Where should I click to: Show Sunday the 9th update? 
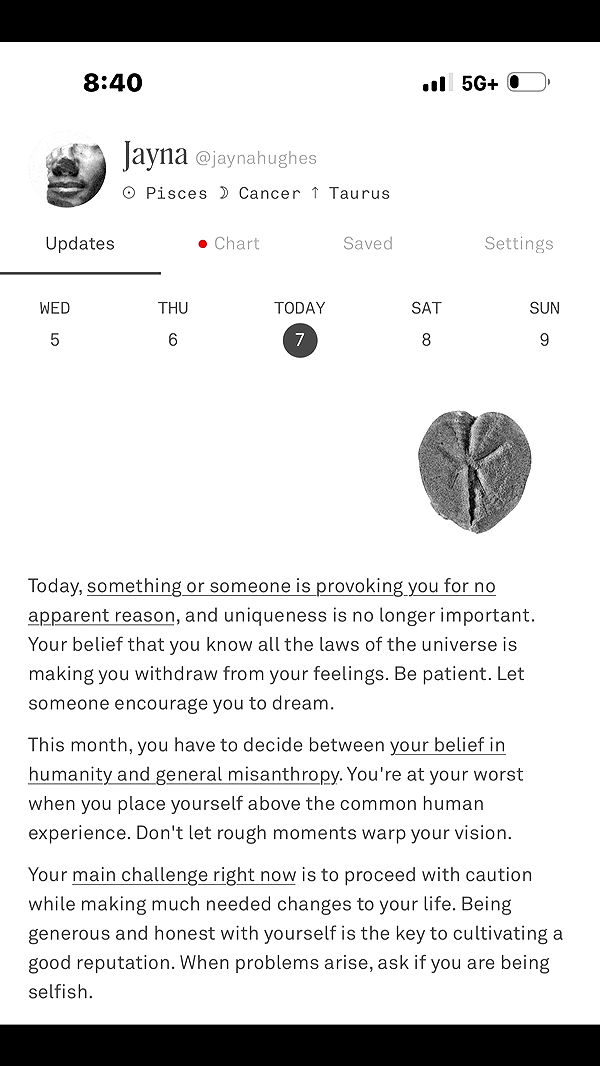(544, 325)
